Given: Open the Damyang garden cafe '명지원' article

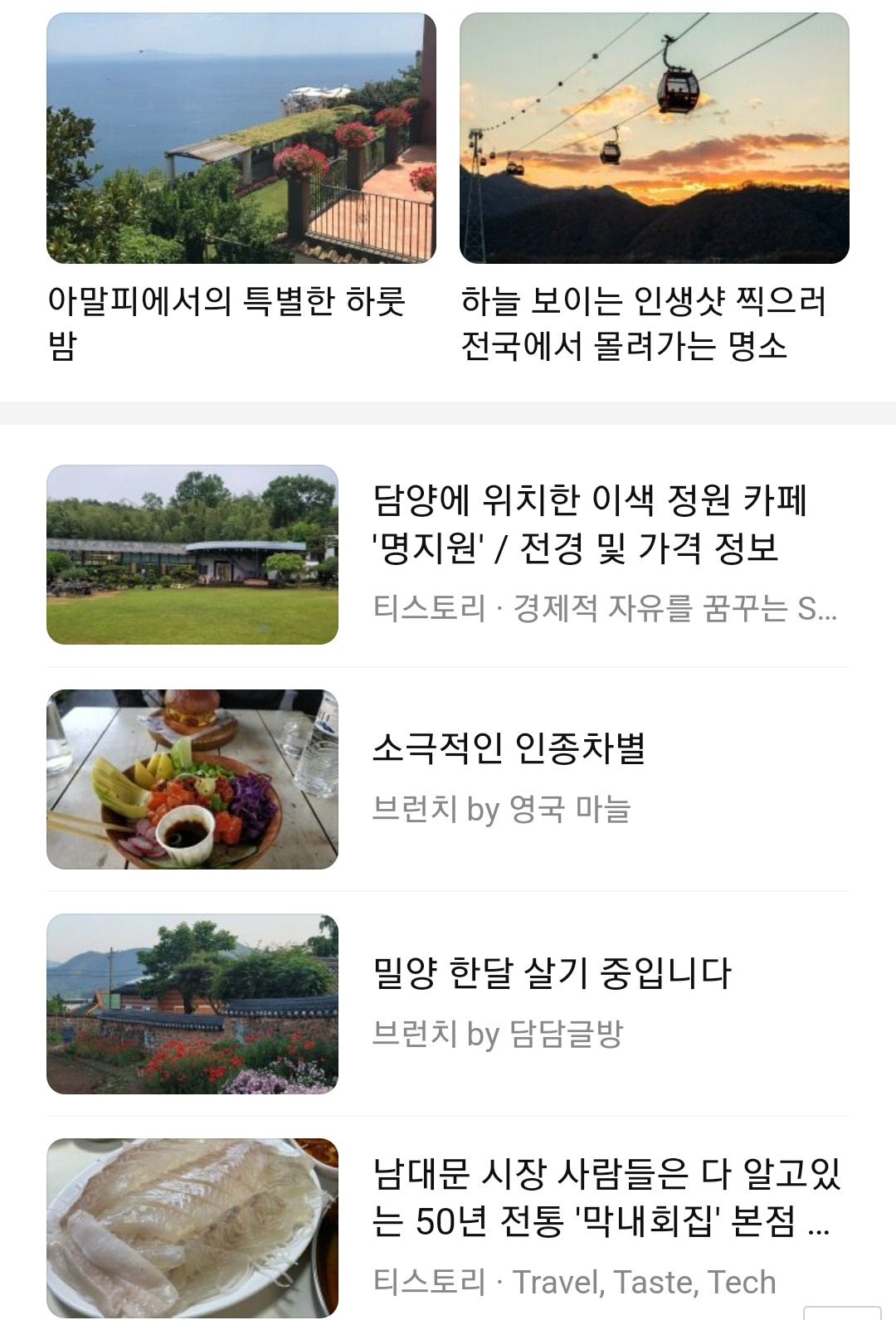Looking at the screenshot, I should click(x=589, y=524).
